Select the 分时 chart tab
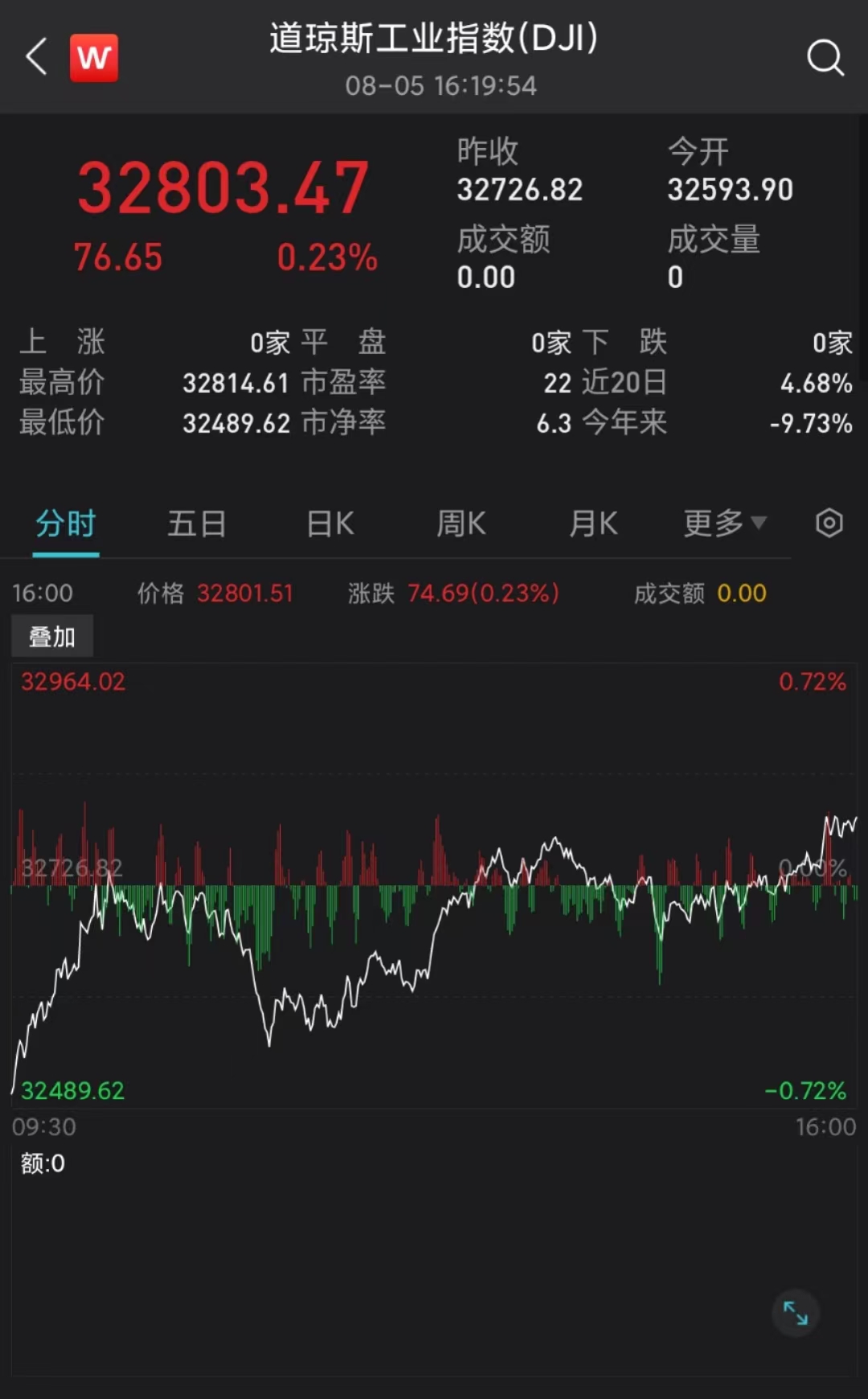Image resolution: width=868 pixels, height=1399 pixels. [66, 524]
